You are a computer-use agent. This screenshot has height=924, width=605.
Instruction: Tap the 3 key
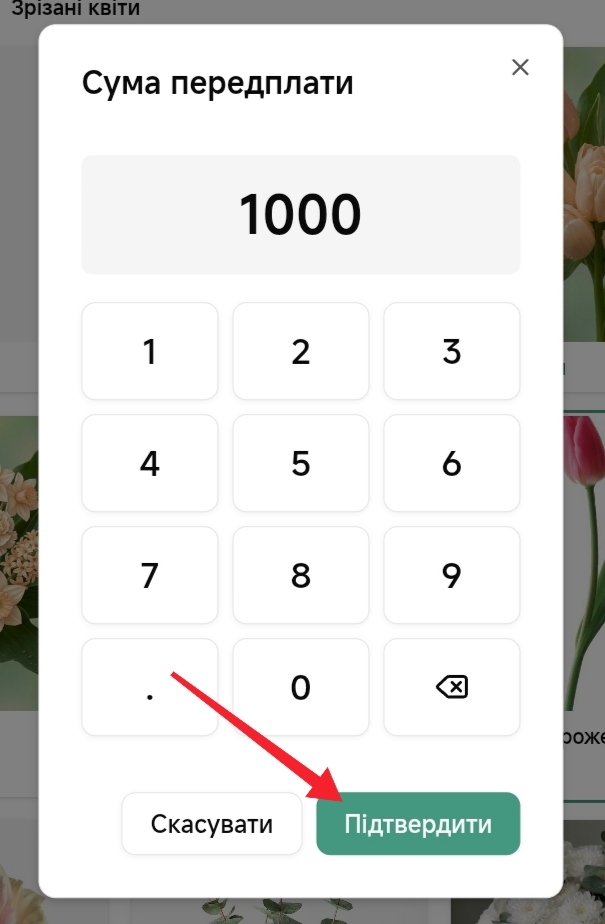[x=452, y=351]
